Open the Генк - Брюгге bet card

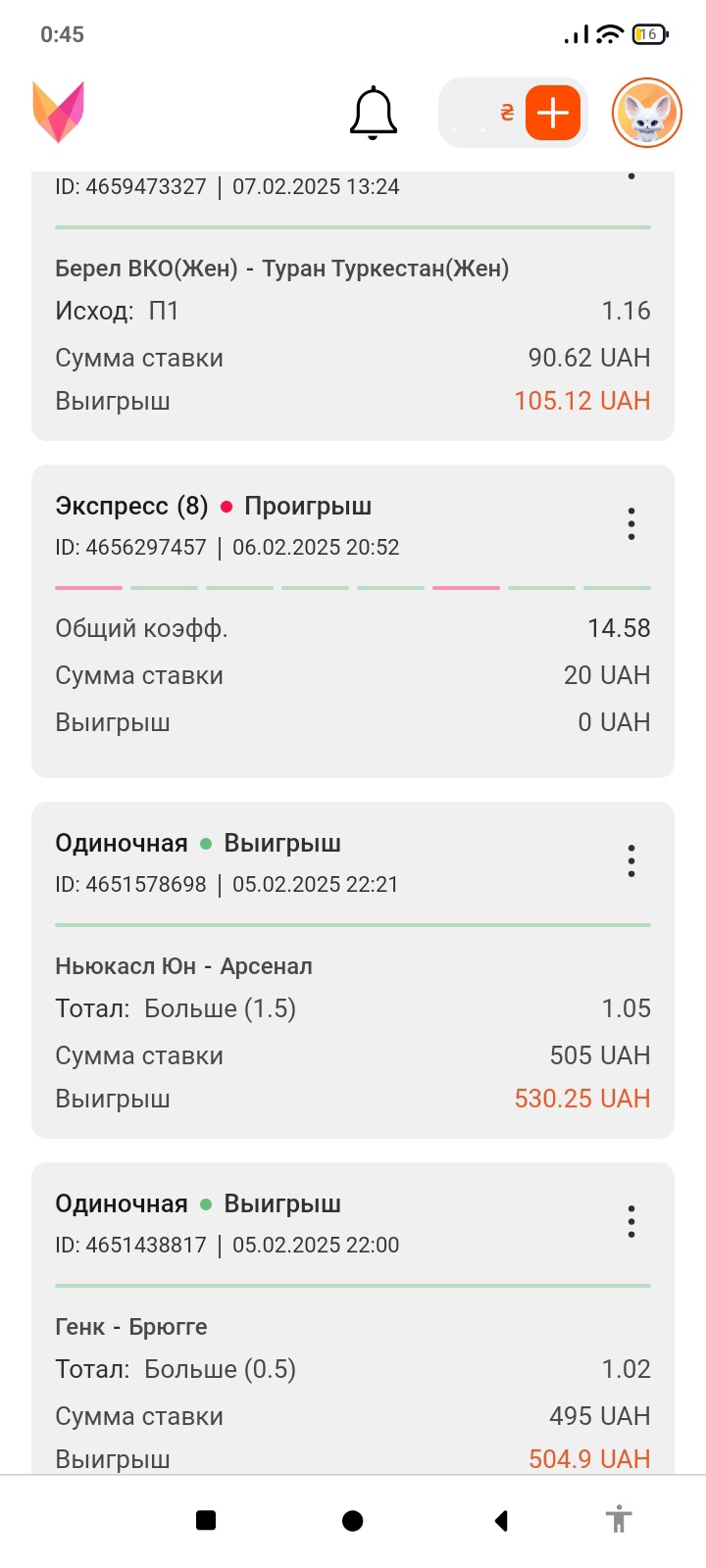coord(353,1318)
